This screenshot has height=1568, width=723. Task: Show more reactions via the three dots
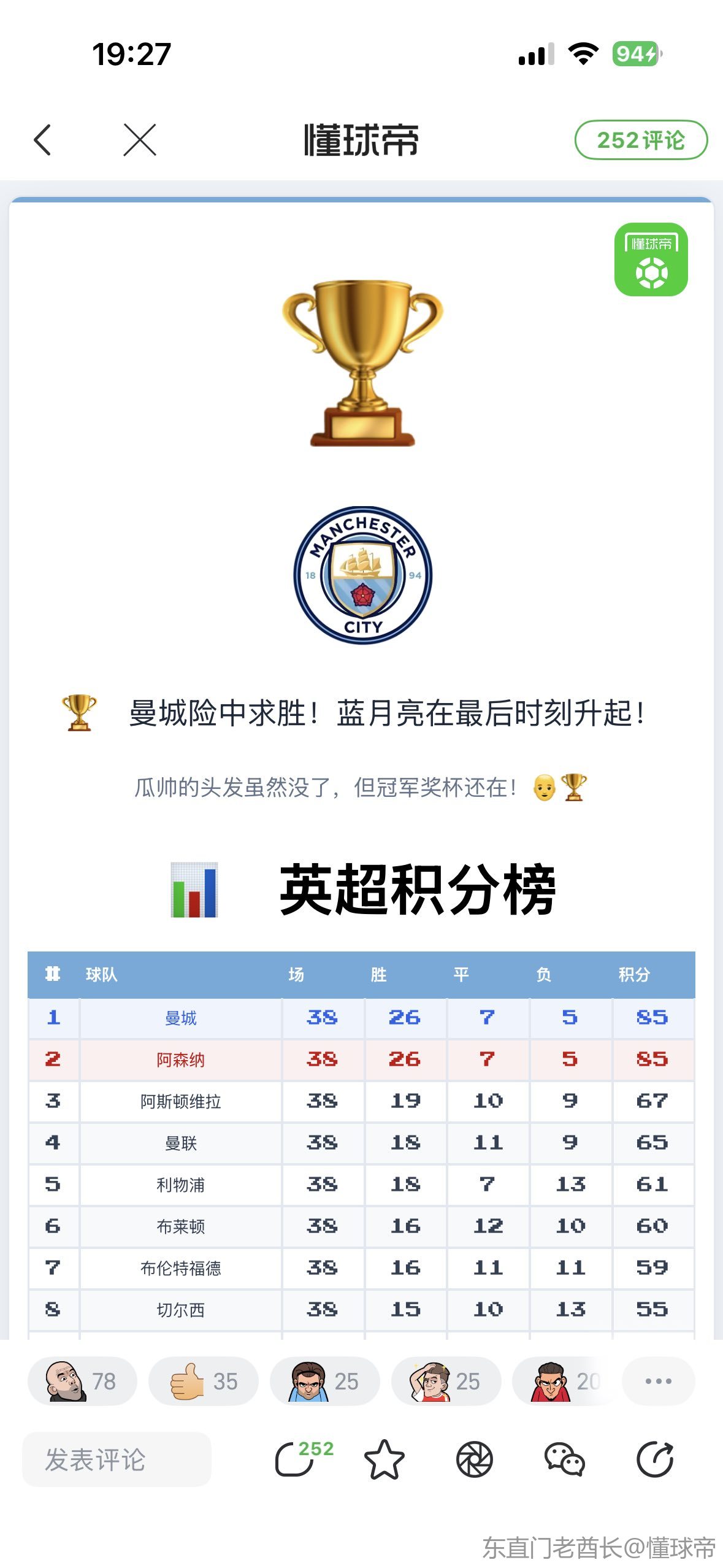[x=658, y=1381]
